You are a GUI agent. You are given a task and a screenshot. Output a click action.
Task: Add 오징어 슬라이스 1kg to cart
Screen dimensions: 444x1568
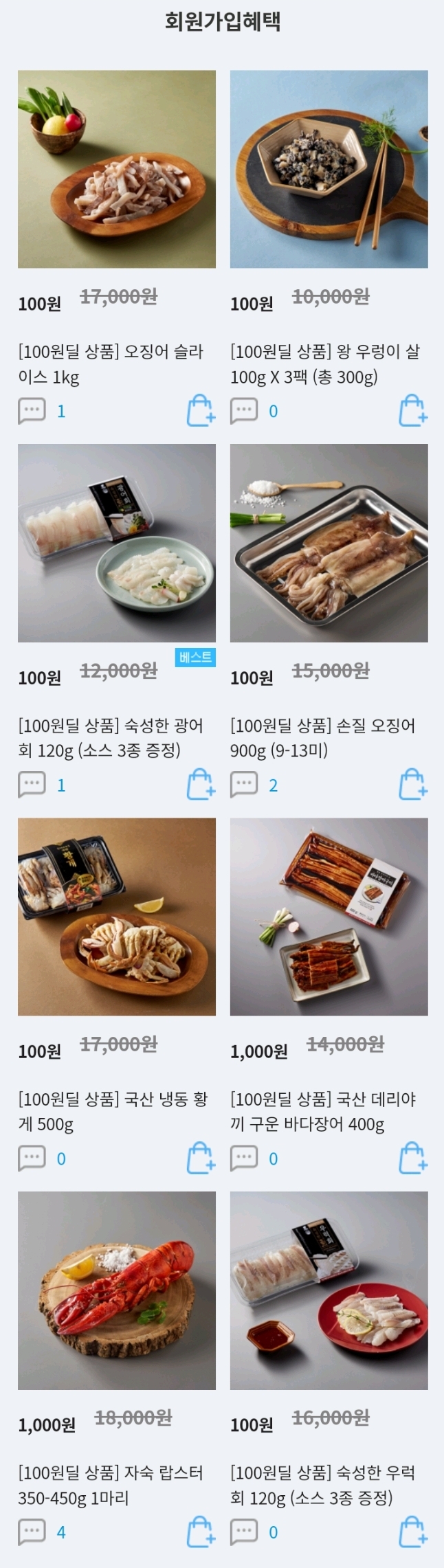pyautogui.click(x=201, y=410)
